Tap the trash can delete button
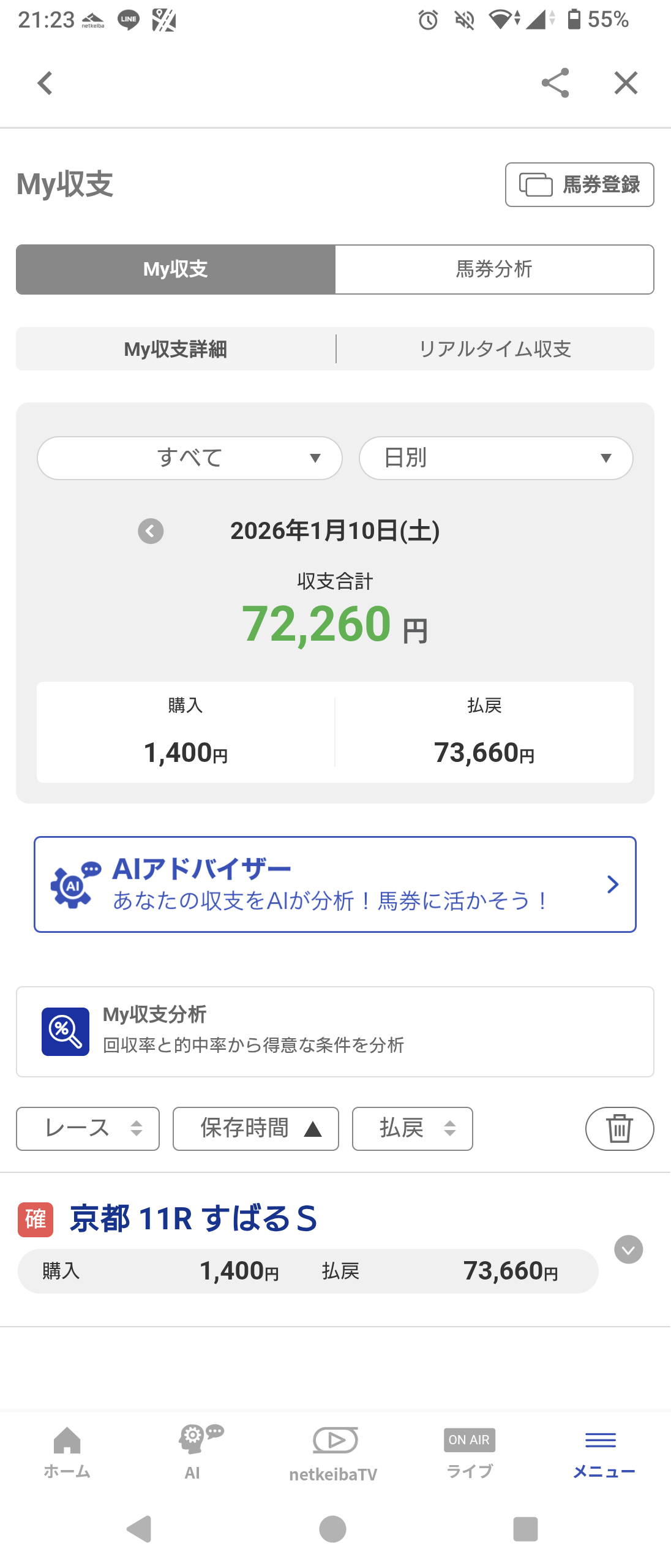The image size is (671, 1568). pyautogui.click(x=620, y=1128)
